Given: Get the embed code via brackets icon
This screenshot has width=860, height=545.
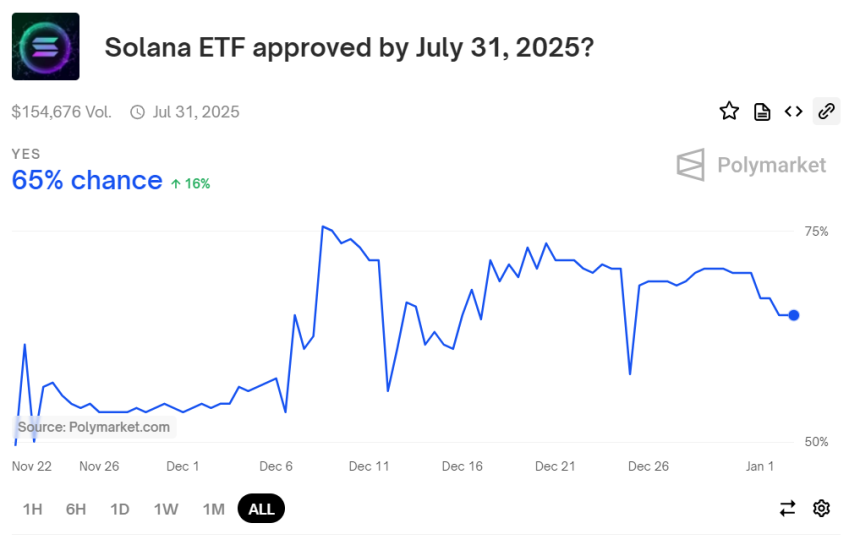Looking at the screenshot, I should 793,111.
